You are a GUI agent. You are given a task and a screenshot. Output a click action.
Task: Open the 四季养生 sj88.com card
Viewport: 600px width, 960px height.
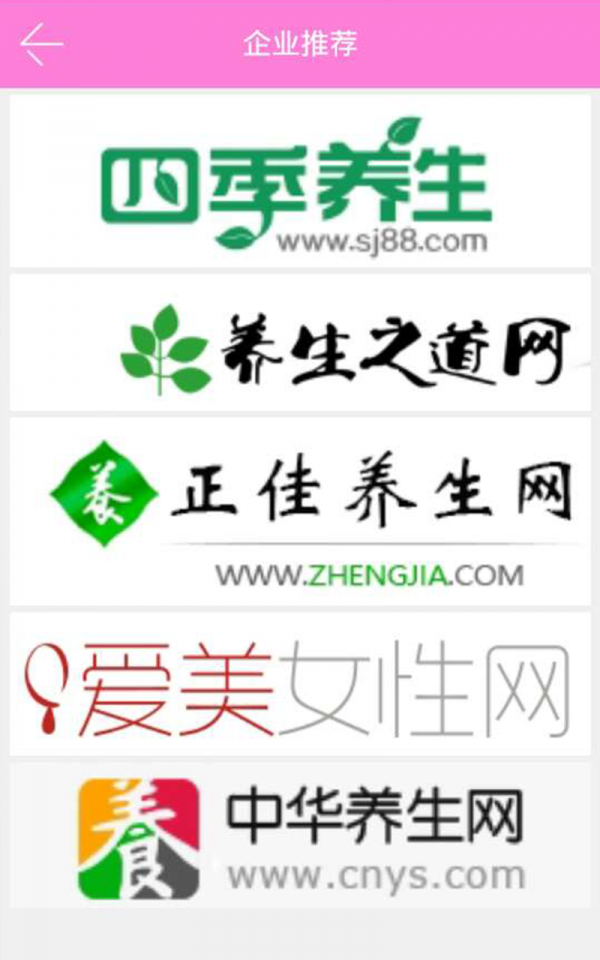(x=300, y=182)
